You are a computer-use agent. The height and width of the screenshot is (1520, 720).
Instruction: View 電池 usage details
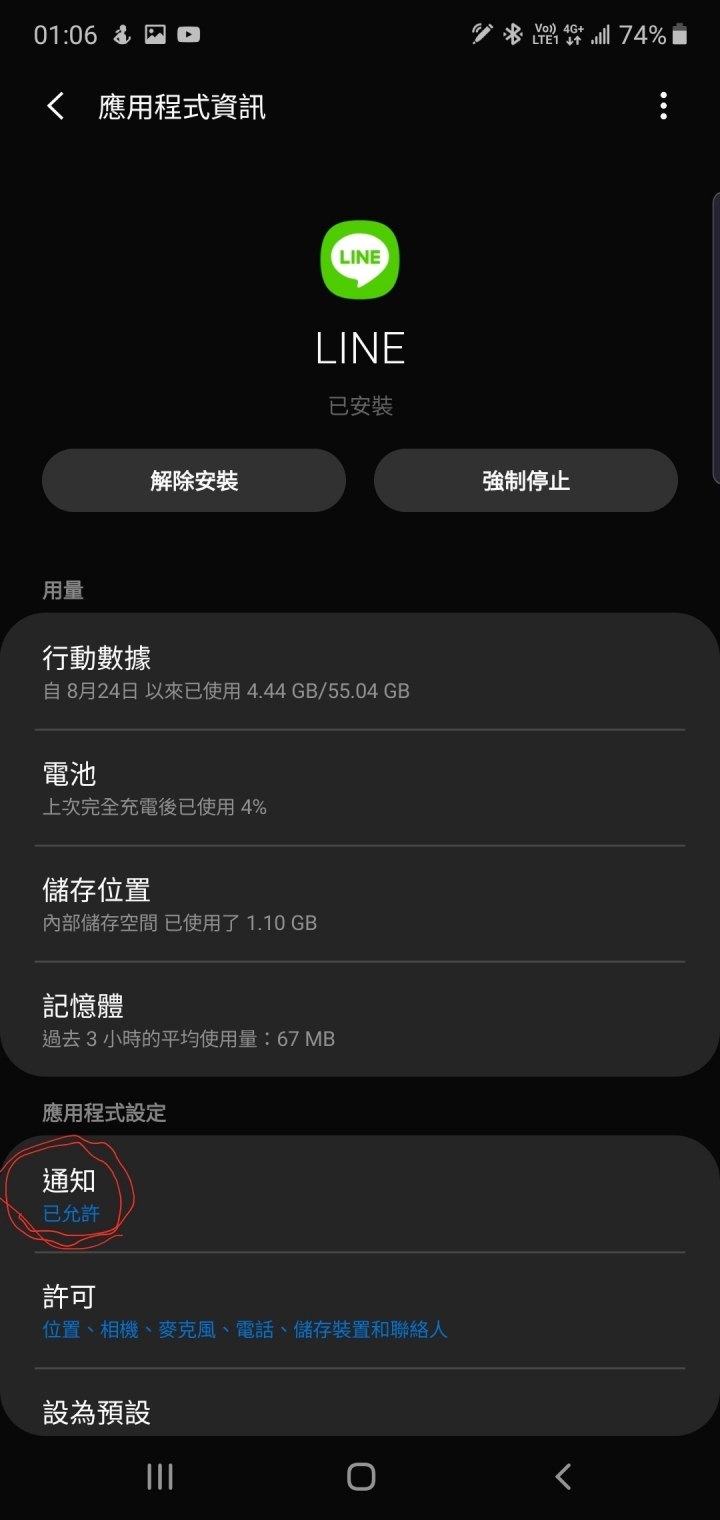click(x=360, y=788)
